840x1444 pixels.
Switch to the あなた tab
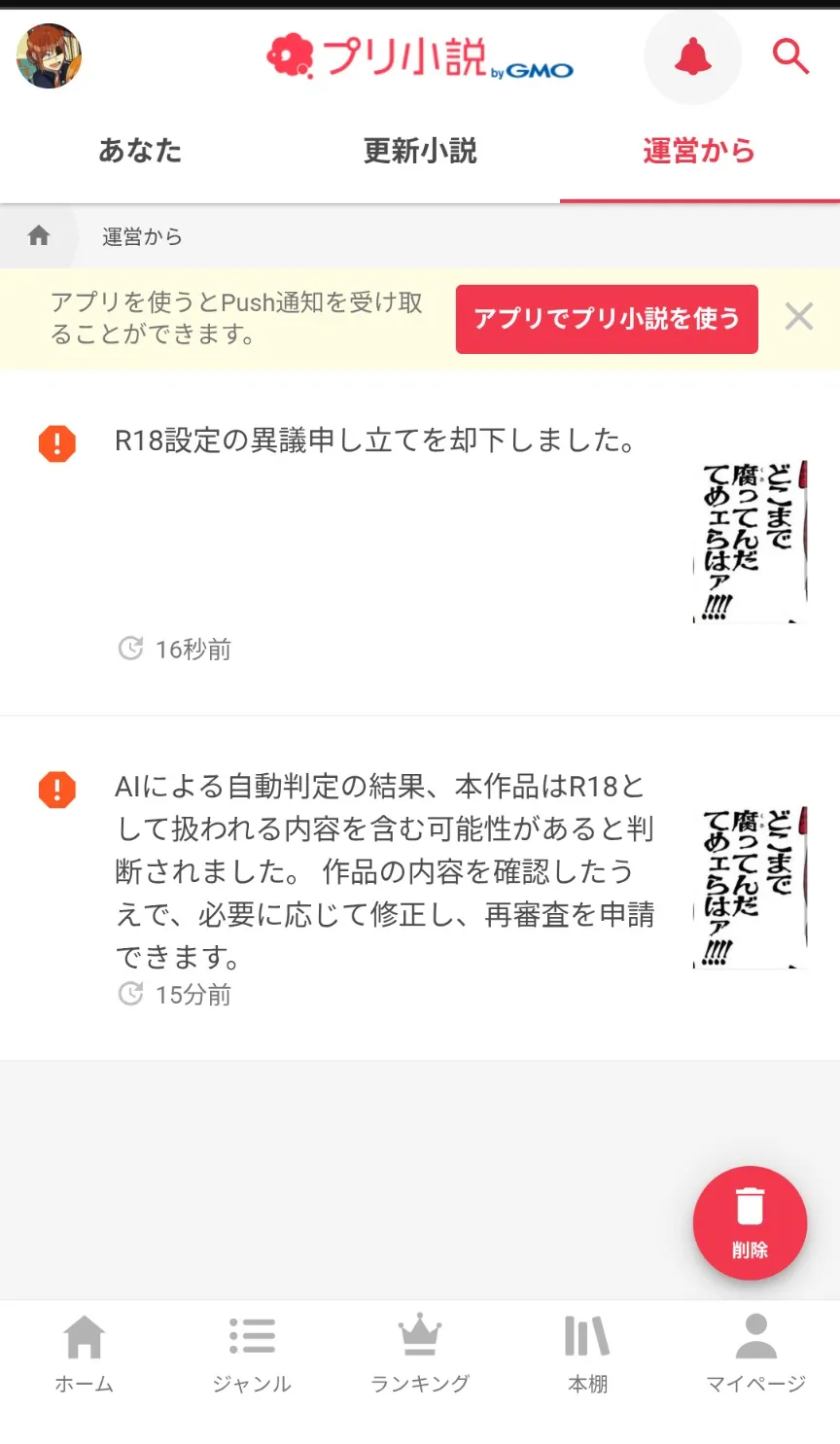coord(140,151)
